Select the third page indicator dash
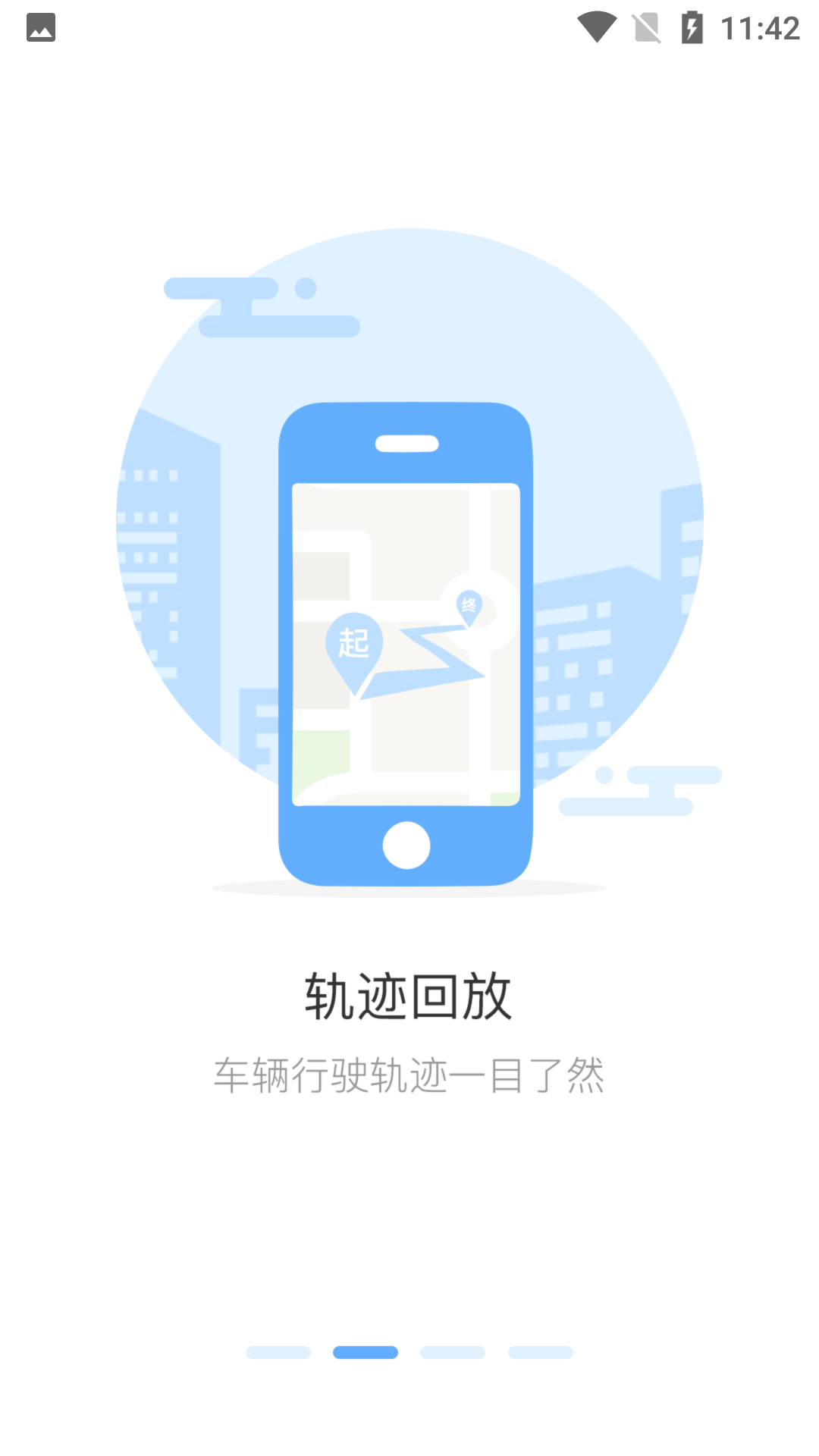Image resolution: width=819 pixels, height=1456 pixels. [x=453, y=1352]
